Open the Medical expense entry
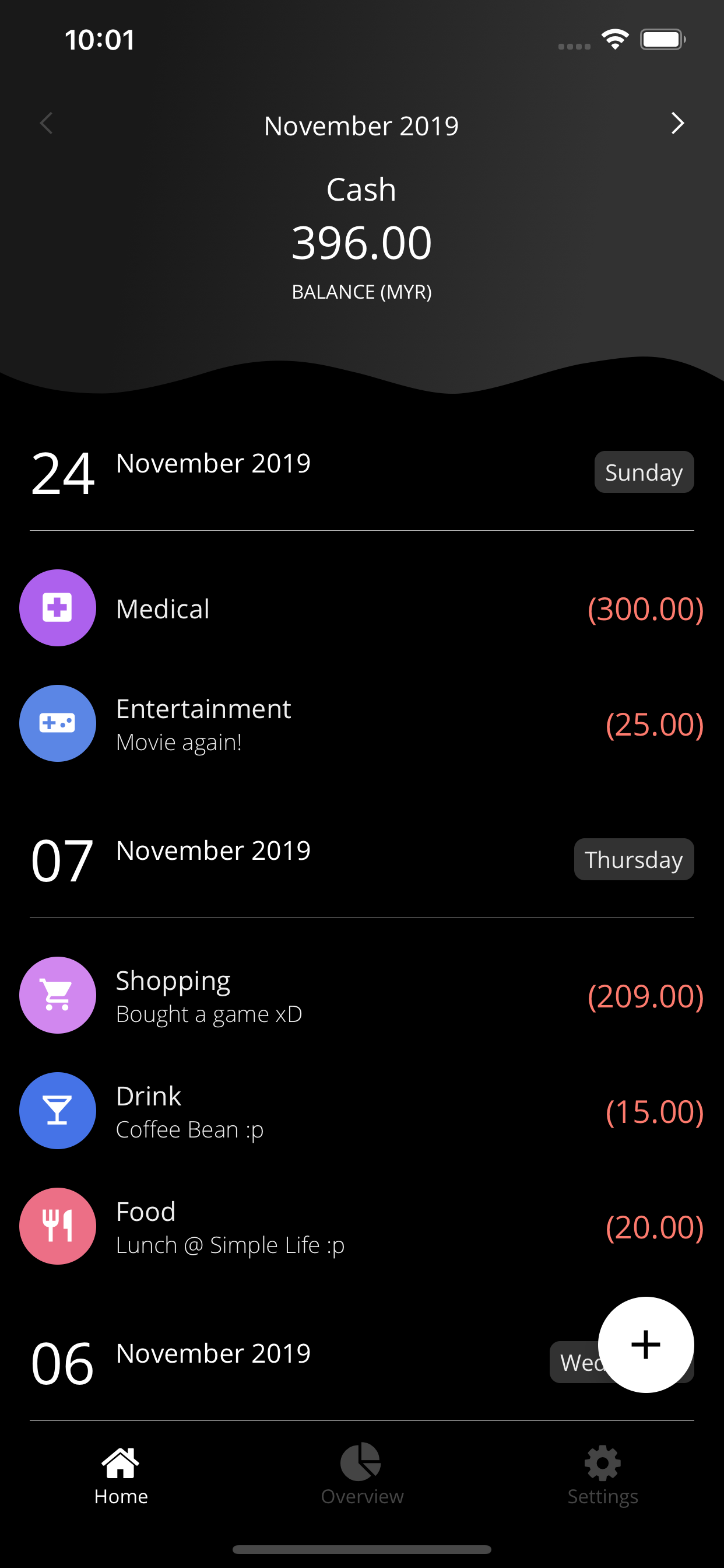This screenshot has height=1568, width=724. coord(361,608)
